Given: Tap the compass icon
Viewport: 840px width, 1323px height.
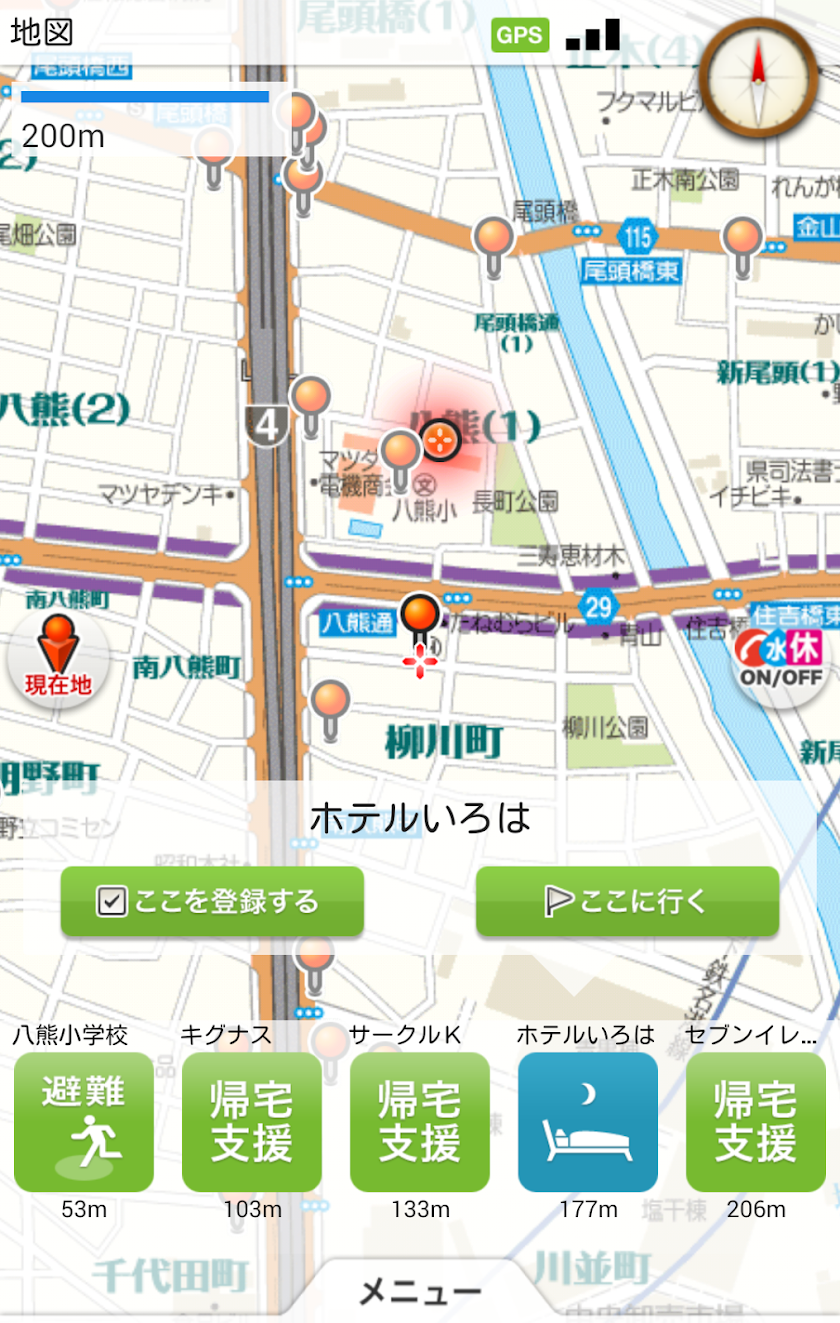Looking at the screenshot, I should coord(758,77).
